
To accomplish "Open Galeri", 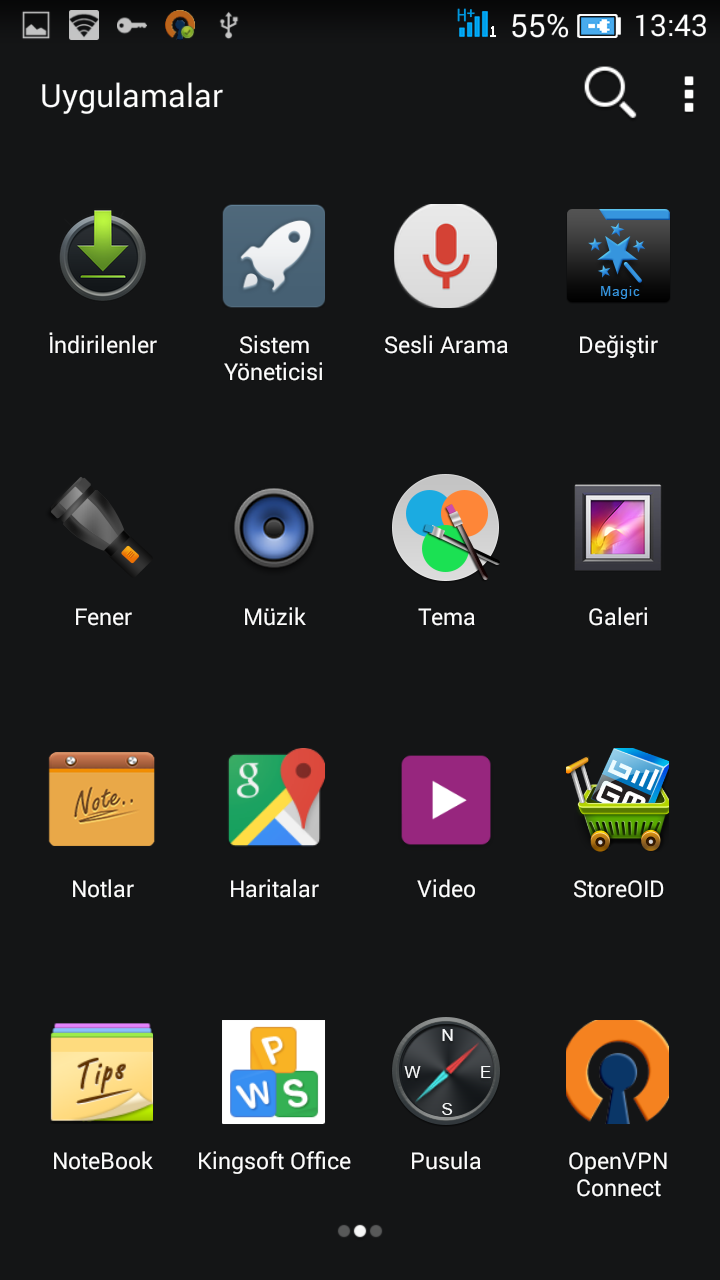I will [x=618, y=528].
